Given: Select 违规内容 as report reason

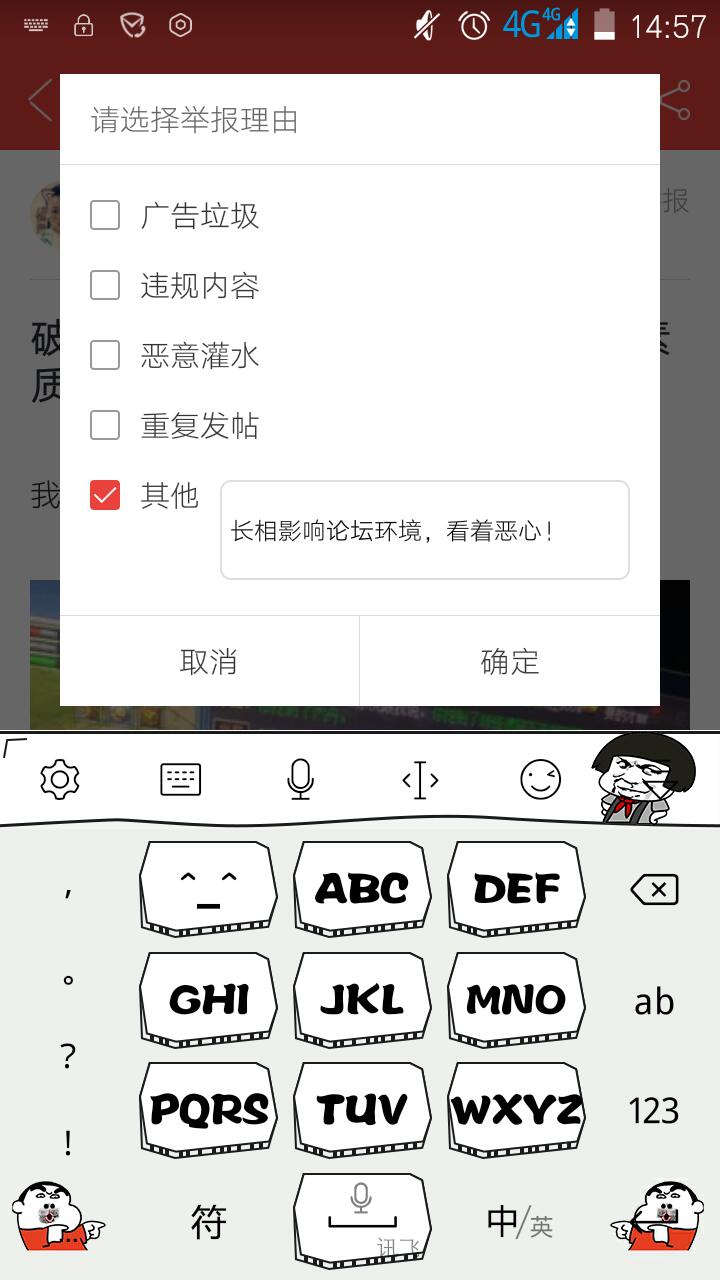Looking at the screenshot, I should click(105, 285).
